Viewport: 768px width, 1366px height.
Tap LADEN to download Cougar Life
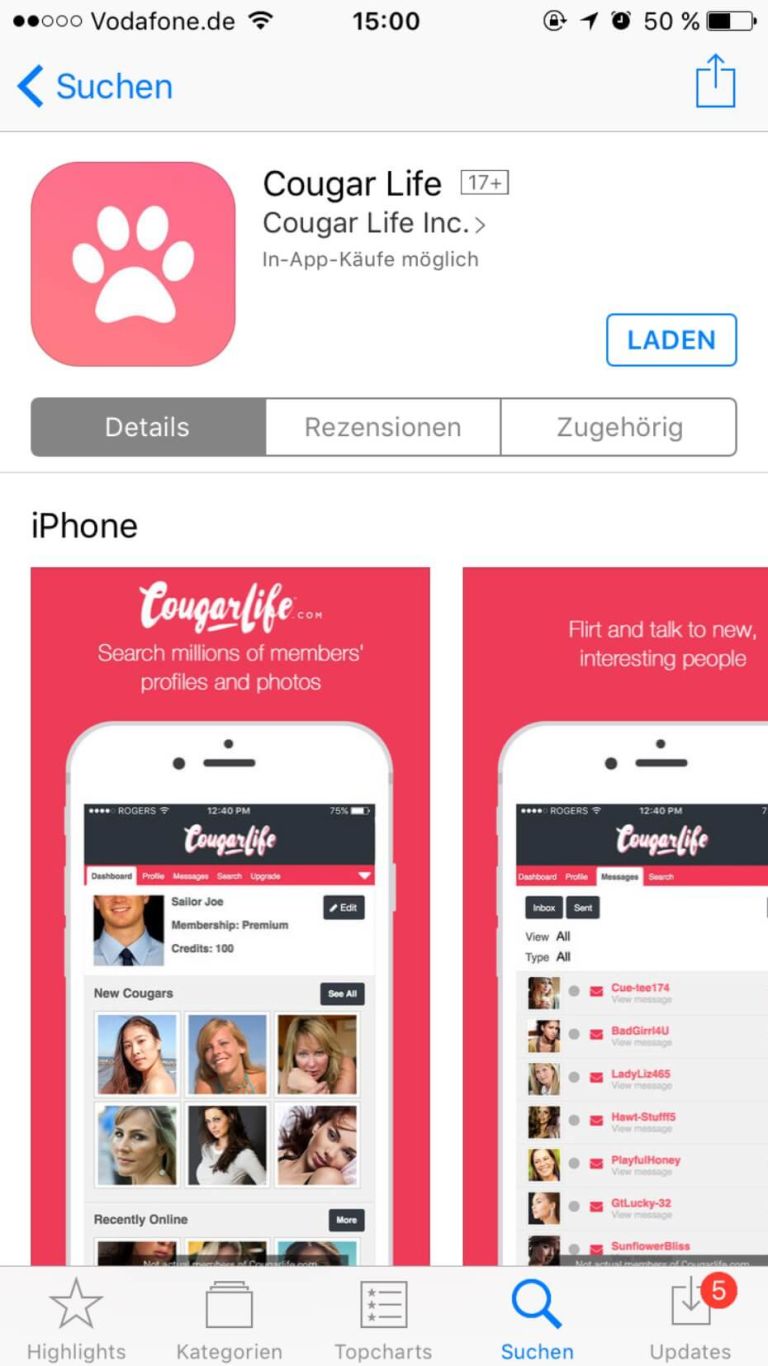[x=671, y=340]
